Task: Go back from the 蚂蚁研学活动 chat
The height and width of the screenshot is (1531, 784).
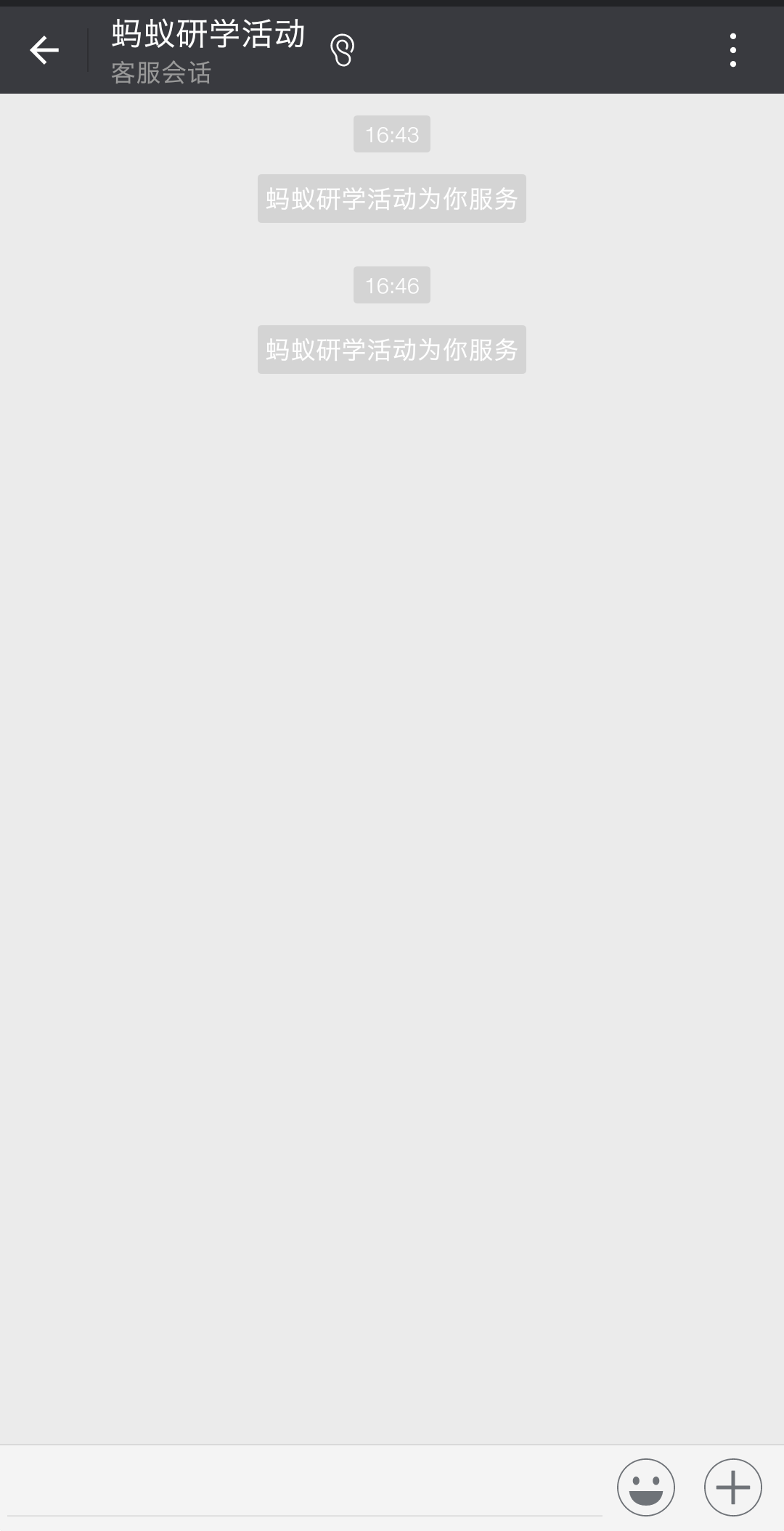Action: [44, 50]
